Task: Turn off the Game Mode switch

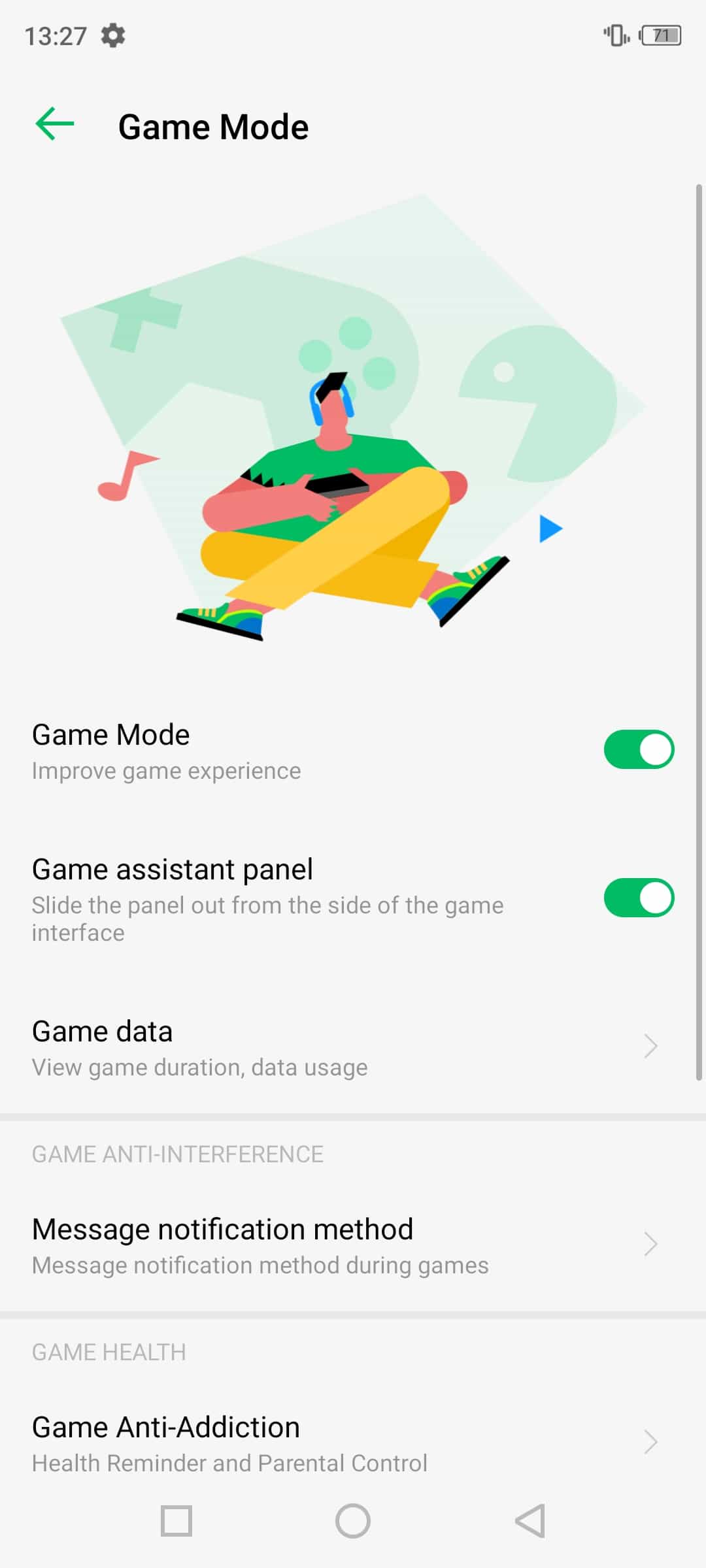Action: click(639, 749)
